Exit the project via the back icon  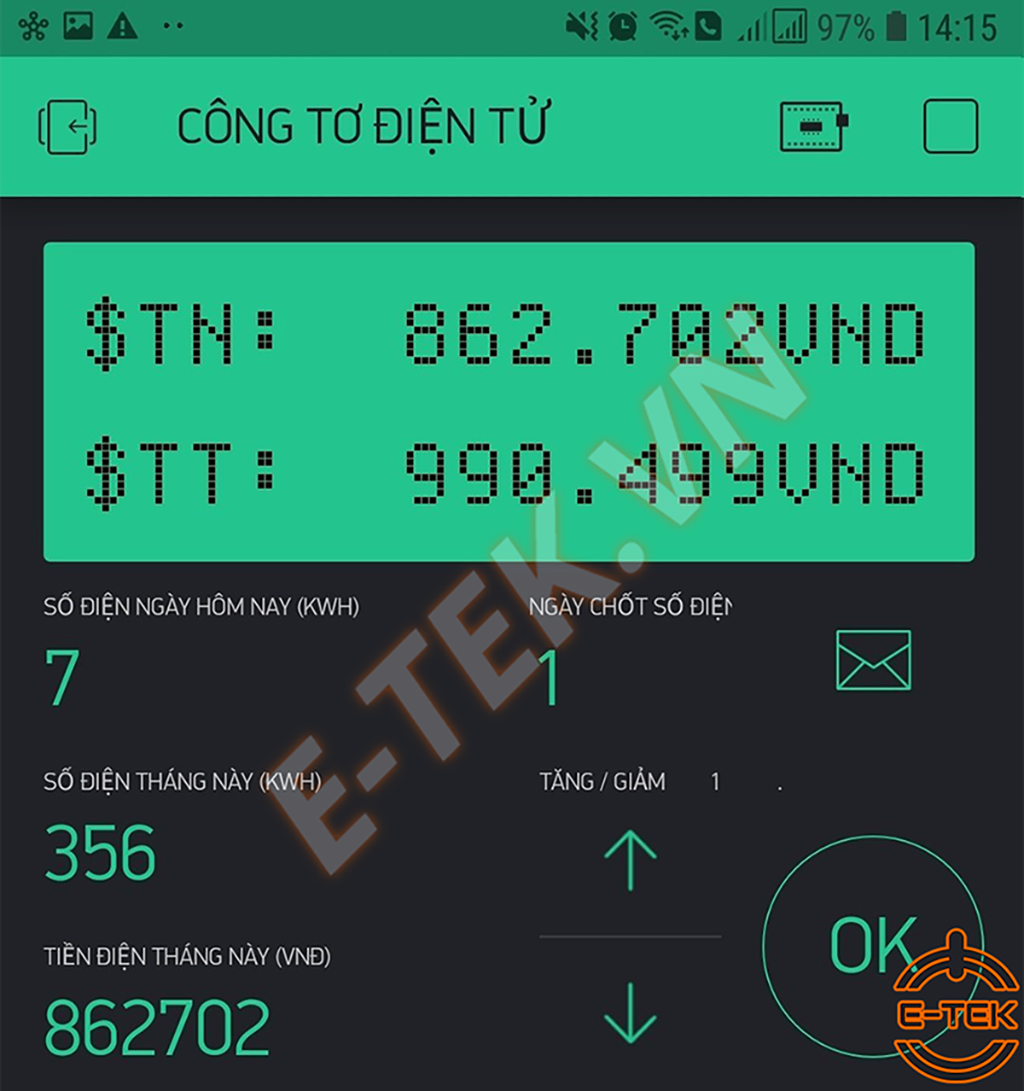68,127
